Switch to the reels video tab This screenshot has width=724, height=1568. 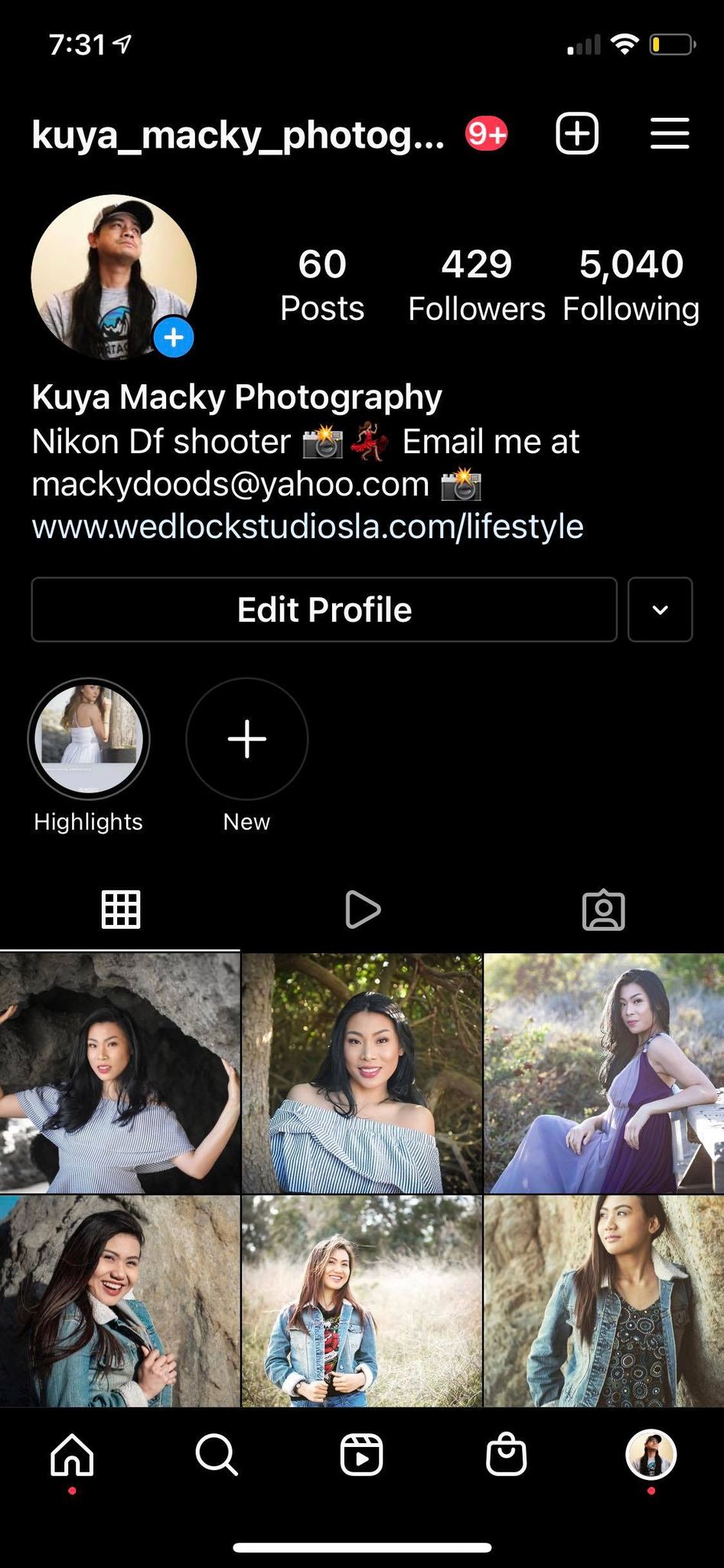[x=362, y=910]
